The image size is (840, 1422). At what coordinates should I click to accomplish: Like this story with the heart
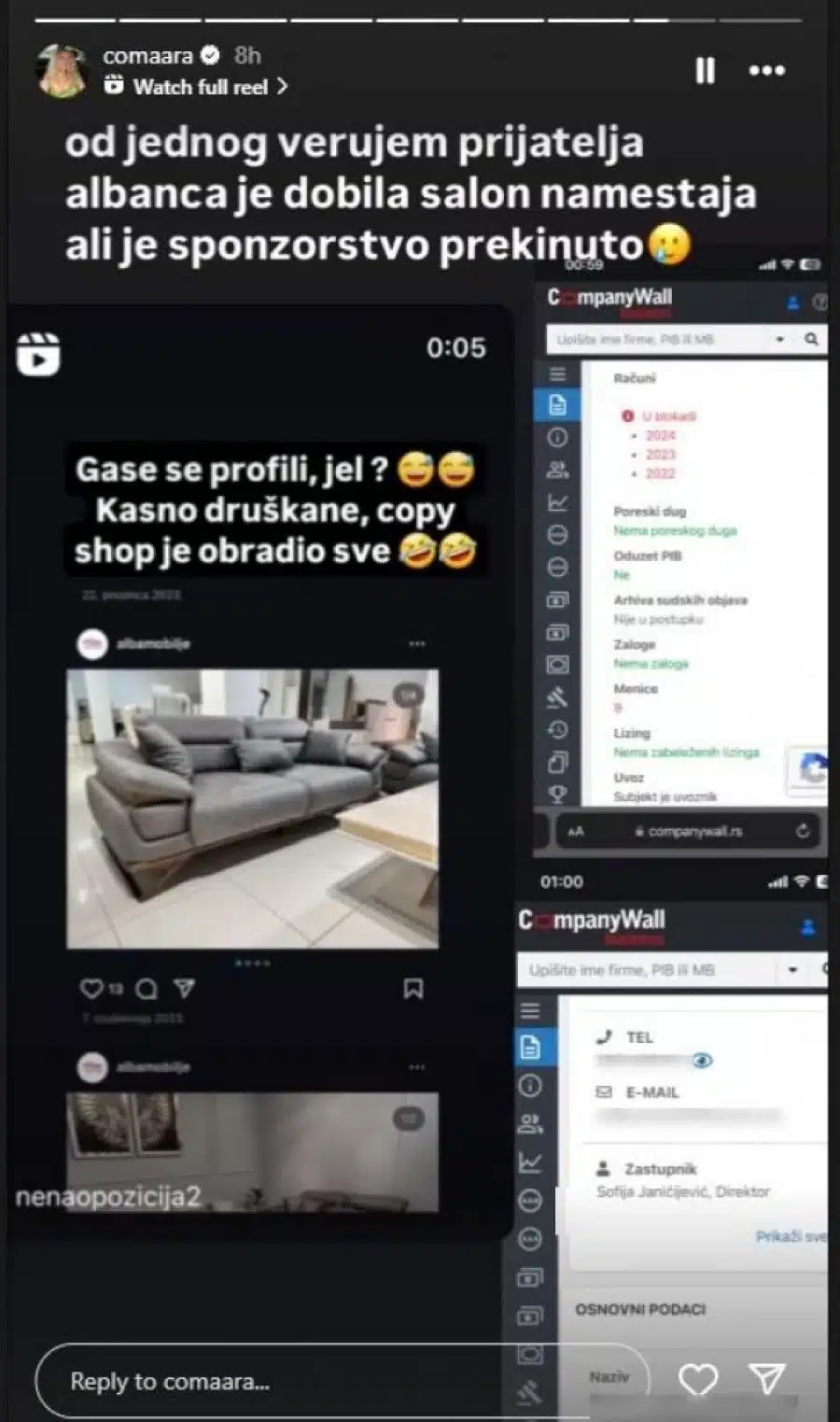(697, 1379)
